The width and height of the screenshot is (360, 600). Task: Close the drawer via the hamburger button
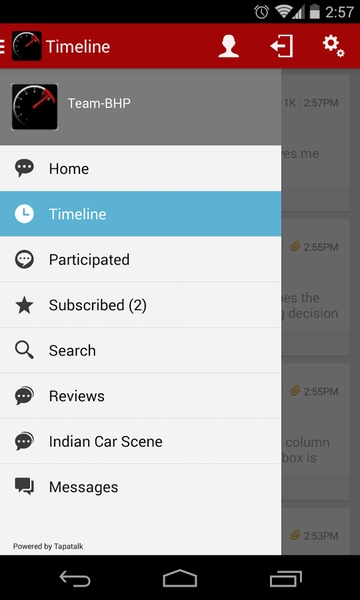coord(2,46)
